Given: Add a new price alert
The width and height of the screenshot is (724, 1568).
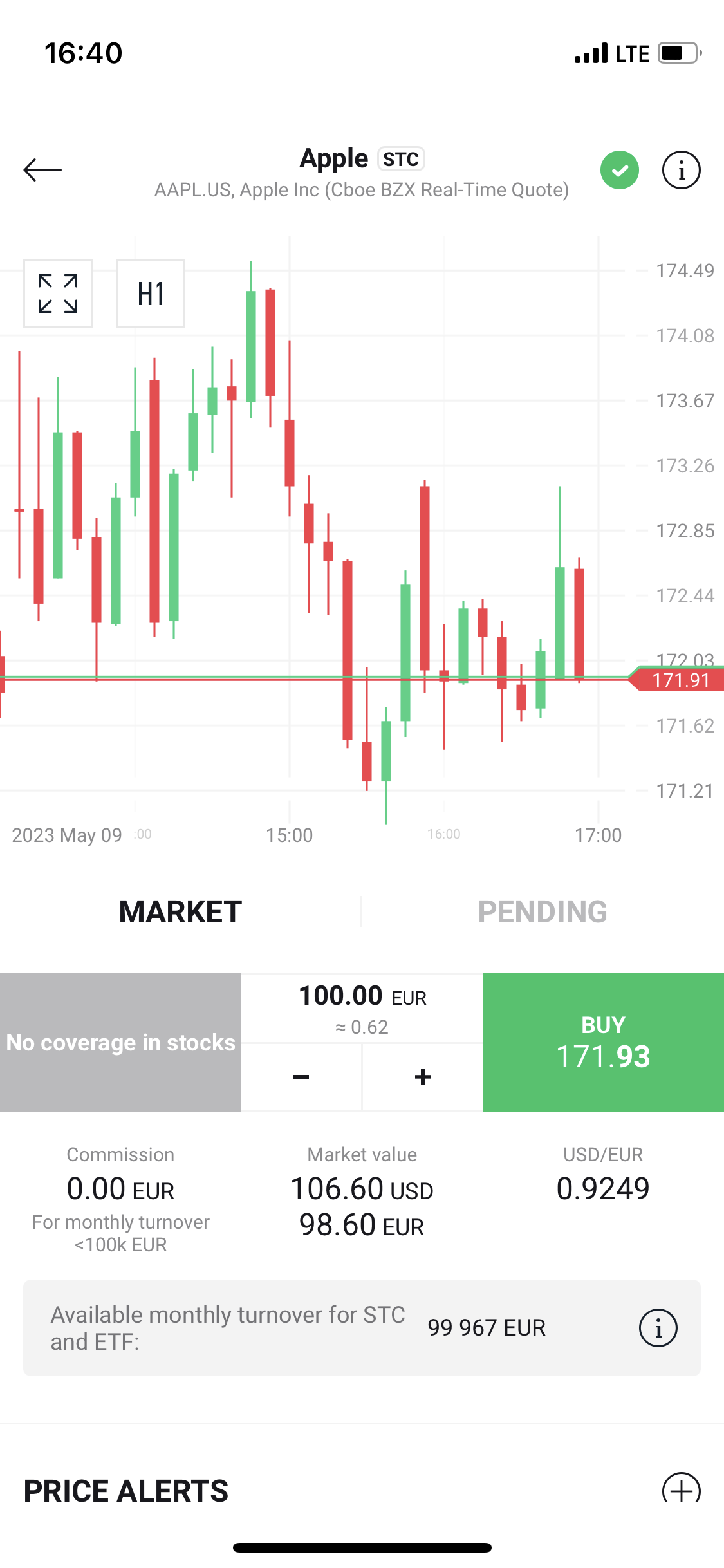Looking at the screenshot, I should click(681, 1489).
